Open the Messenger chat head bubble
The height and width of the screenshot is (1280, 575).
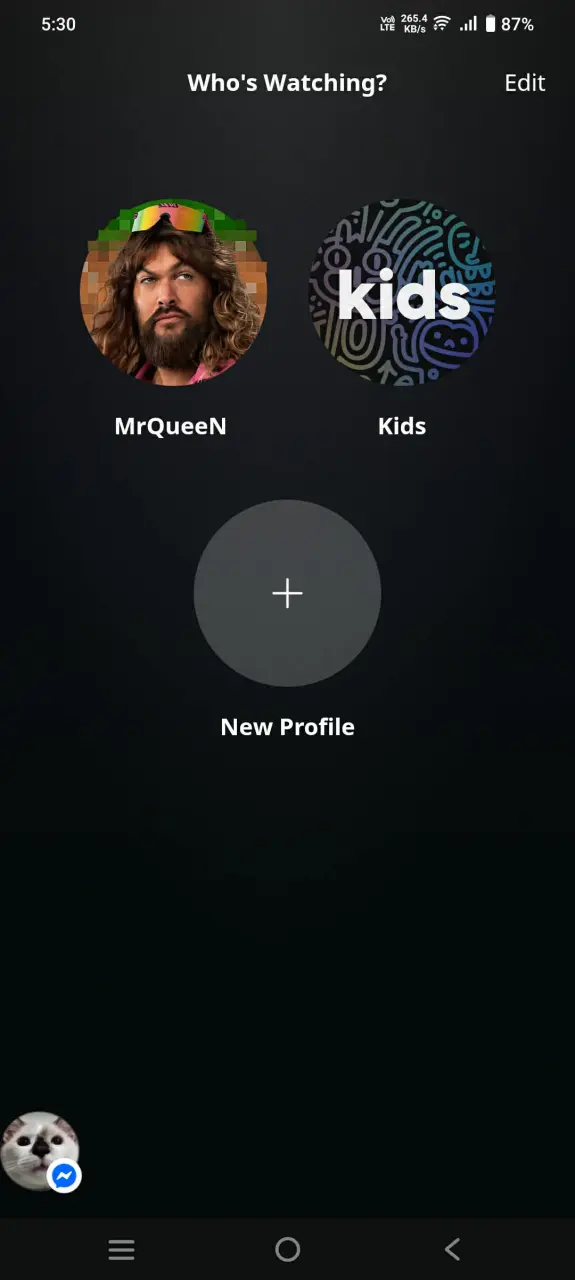click(x=40, y=1152)
